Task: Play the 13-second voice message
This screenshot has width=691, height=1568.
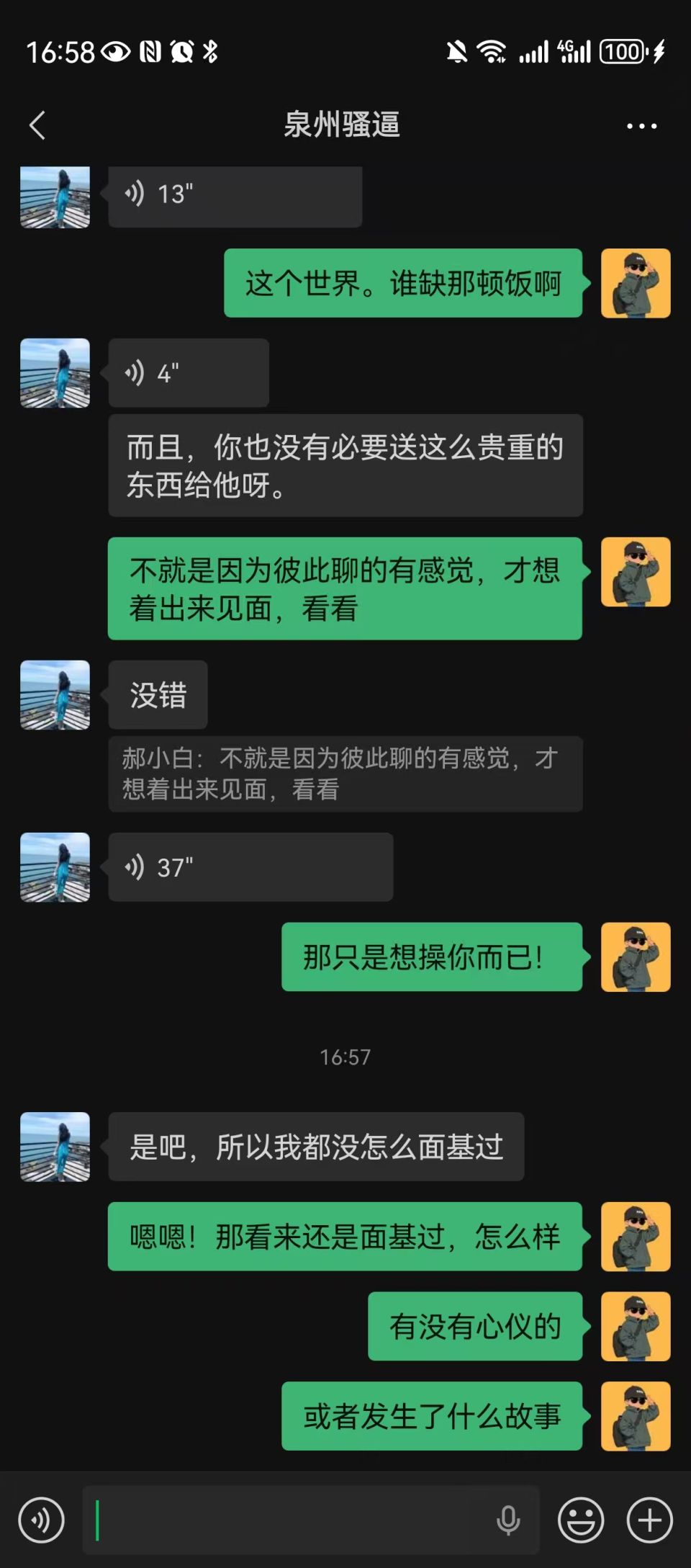Action: [x=235, y=196]
